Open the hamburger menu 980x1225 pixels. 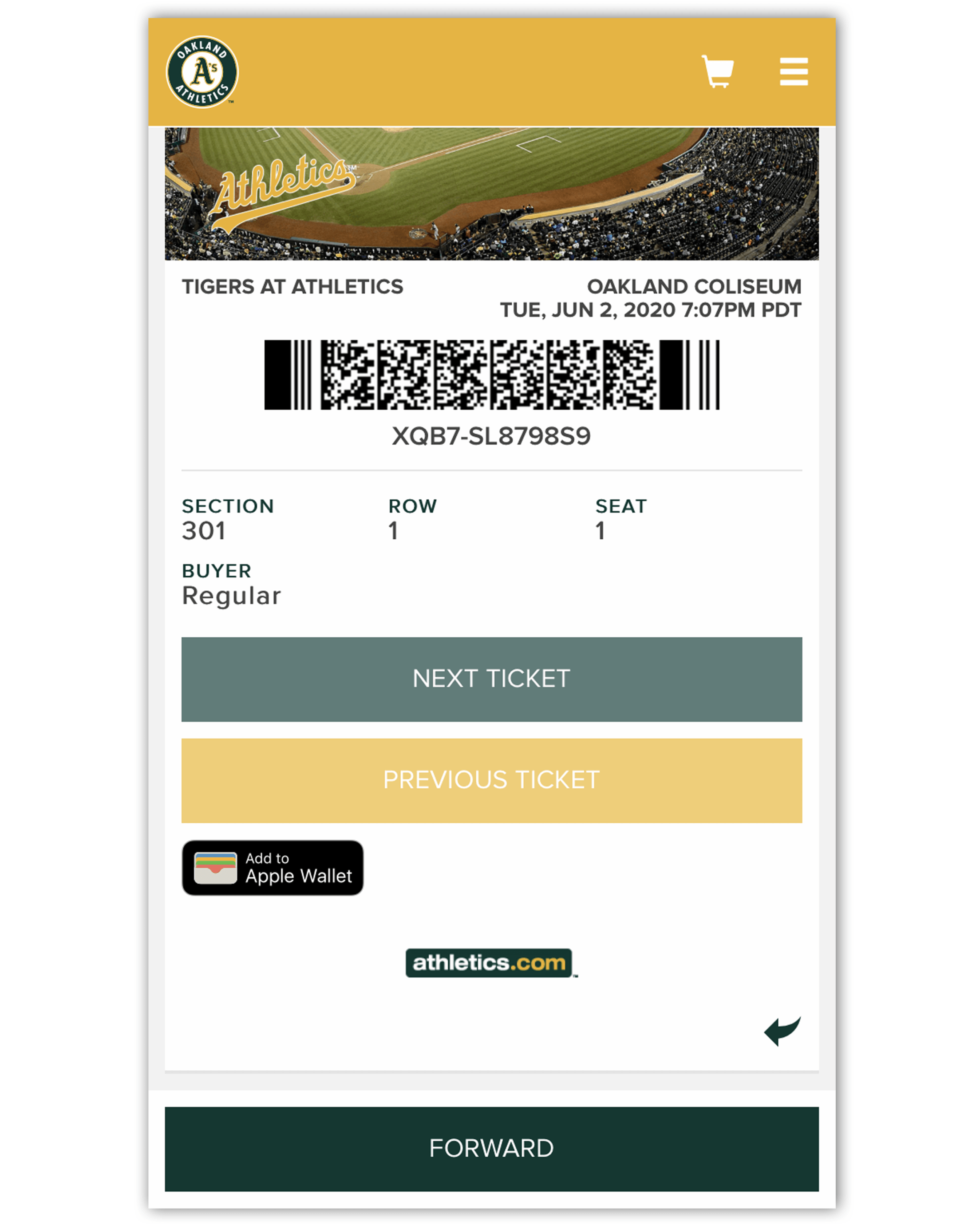click(794, 71)
